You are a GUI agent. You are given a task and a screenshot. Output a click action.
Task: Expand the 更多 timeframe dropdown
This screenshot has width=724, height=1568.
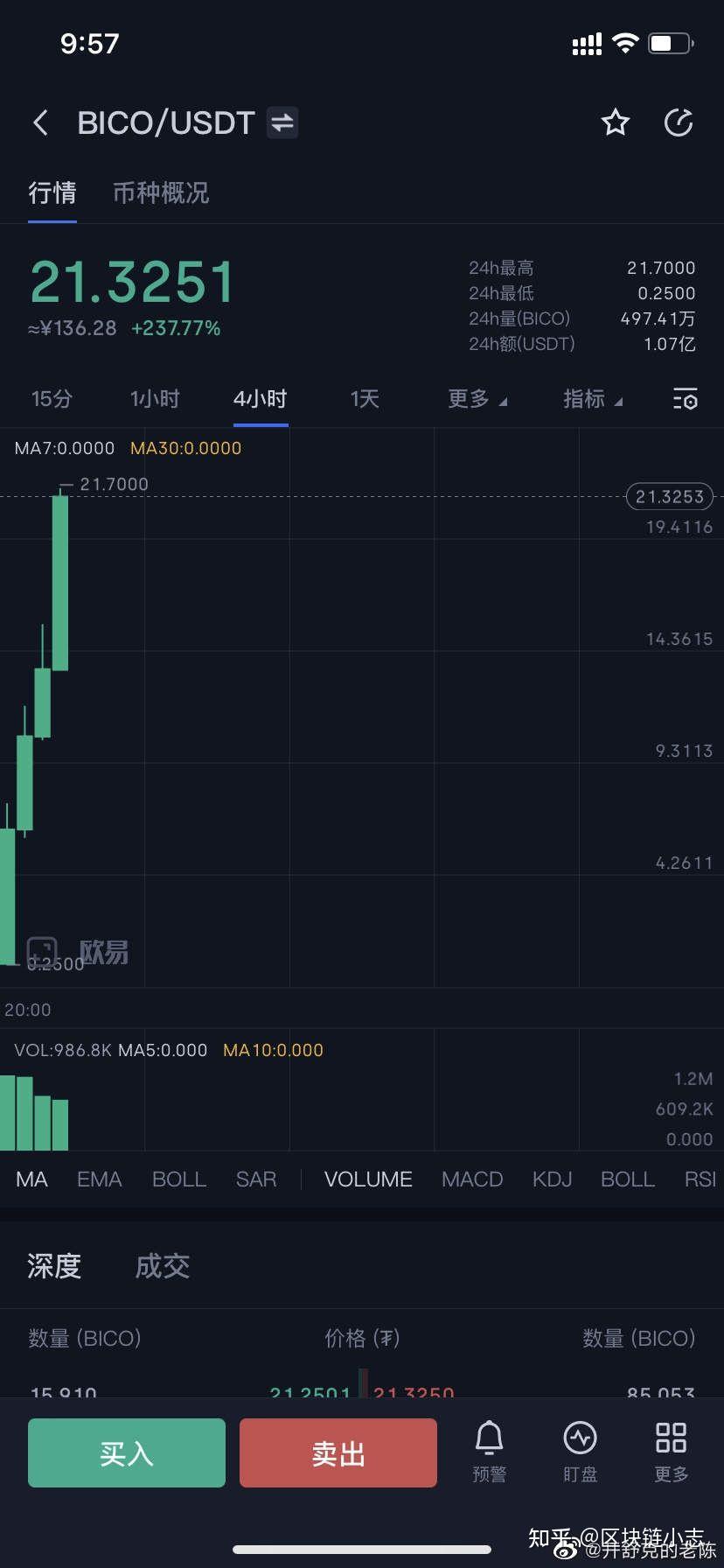[x=477, y=399]
